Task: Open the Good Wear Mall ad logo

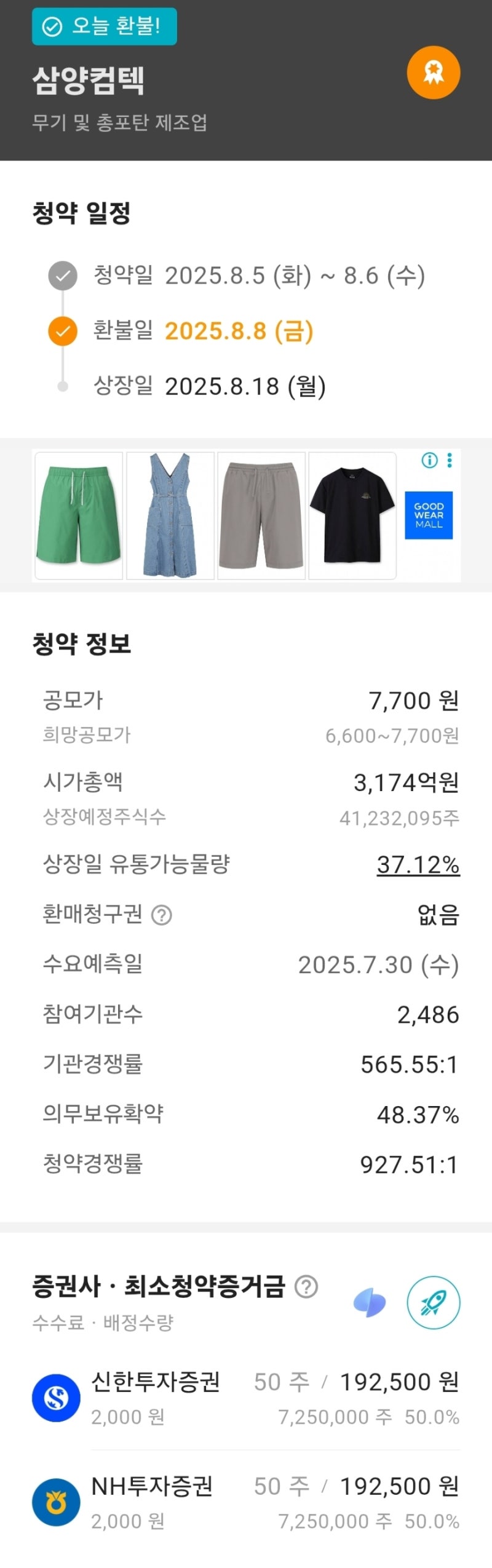Action: click(429, 515)
